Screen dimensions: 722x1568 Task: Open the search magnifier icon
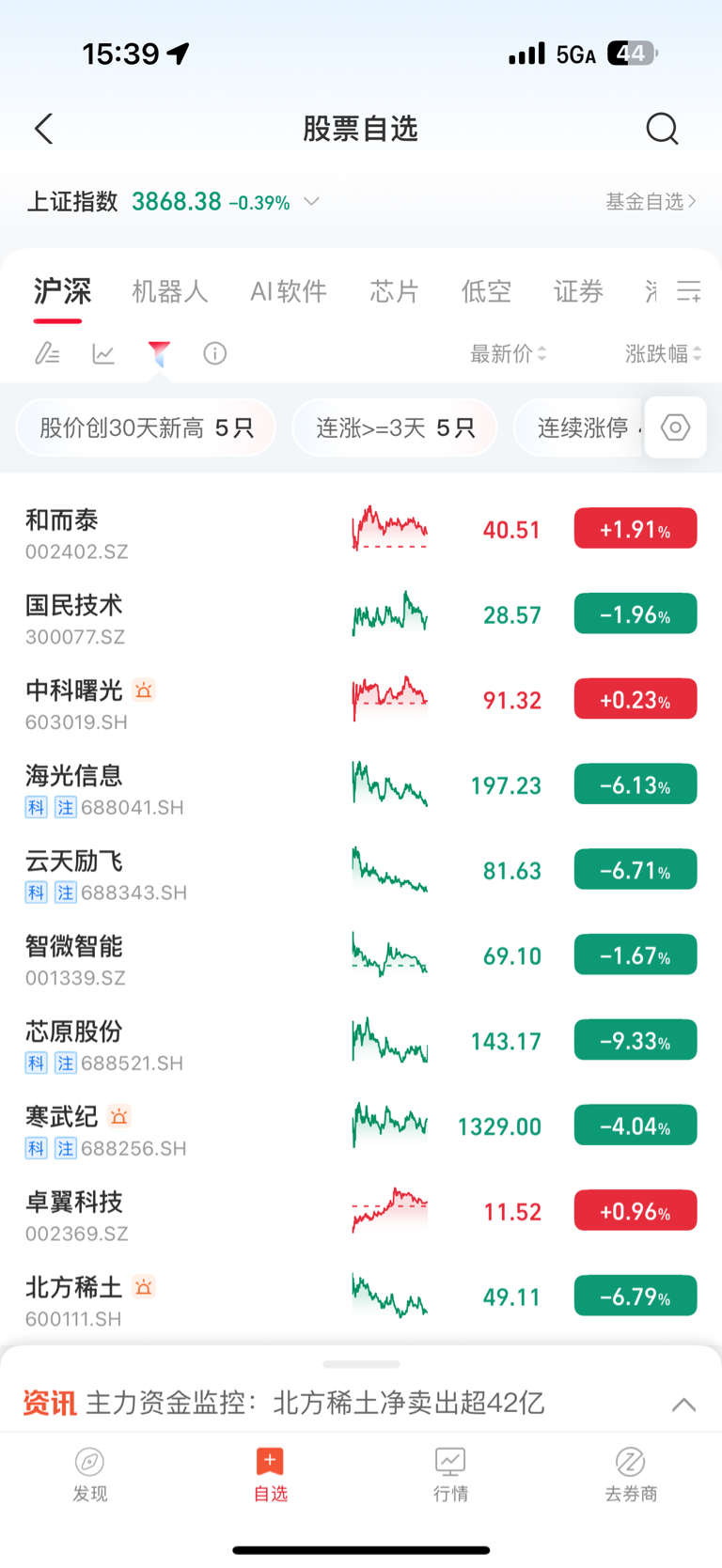[x=662, y=129]
